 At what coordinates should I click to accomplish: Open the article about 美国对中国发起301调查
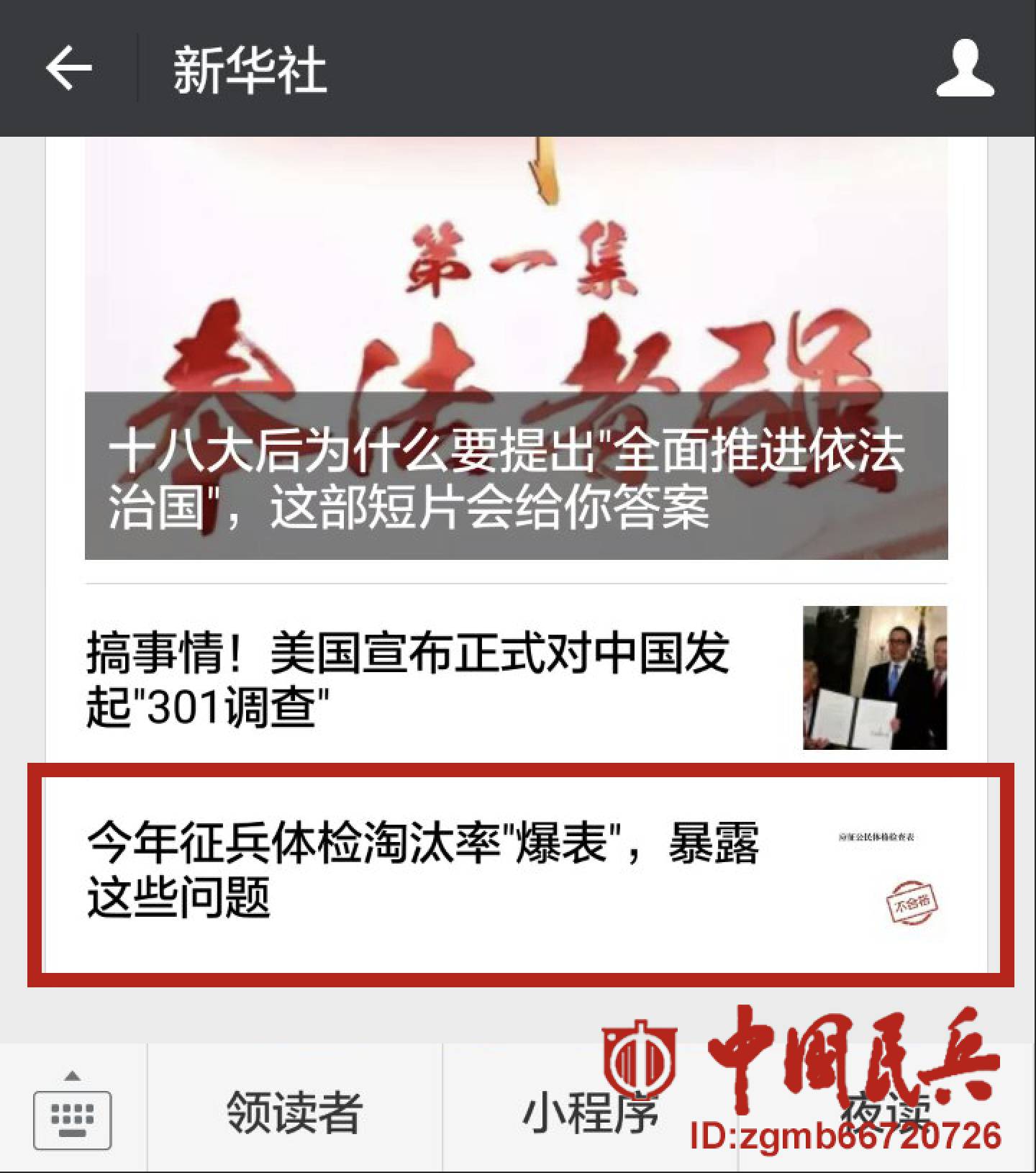(x=432, y=678)
